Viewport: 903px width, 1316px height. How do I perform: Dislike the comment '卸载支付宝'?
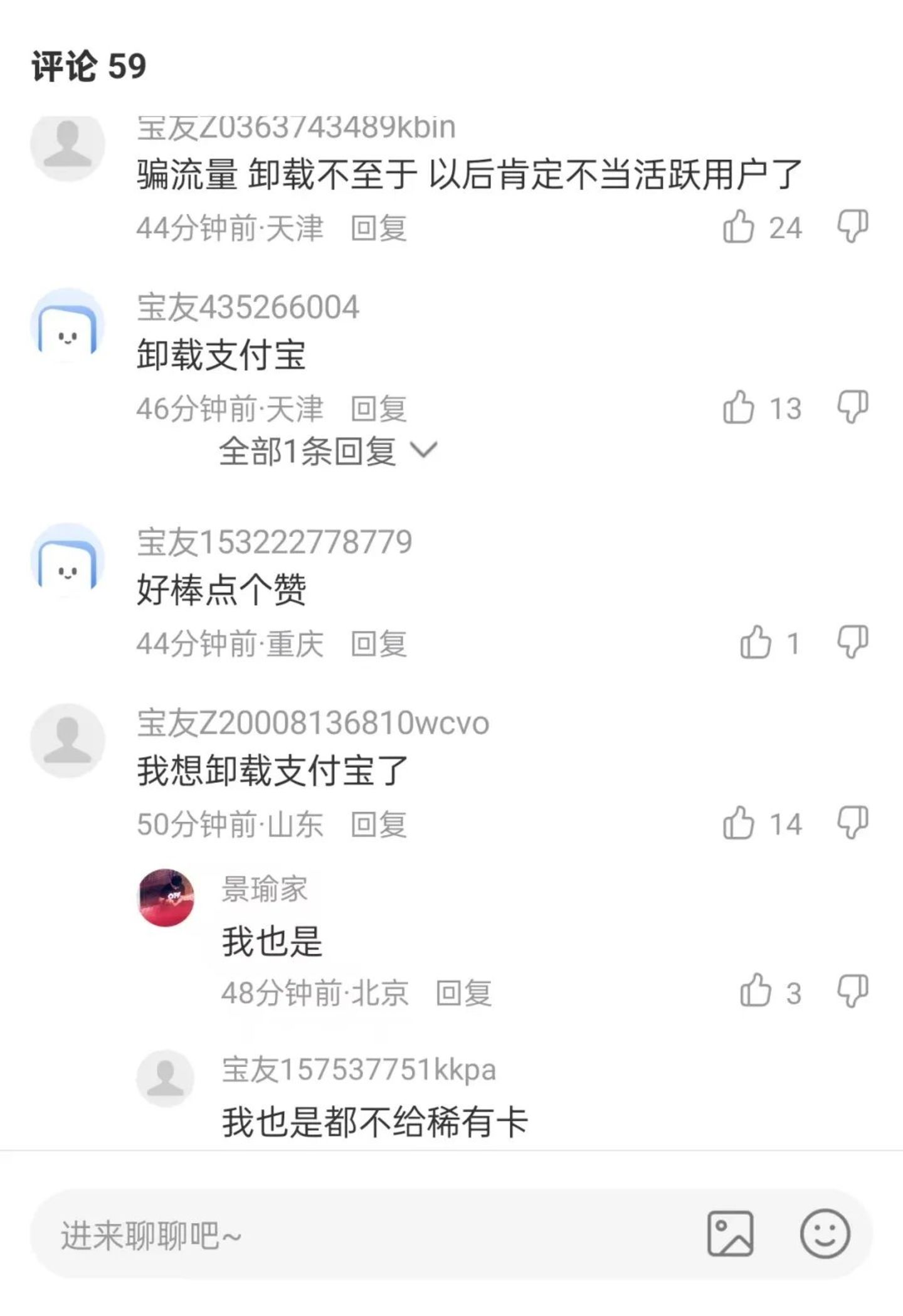(853, 408)
